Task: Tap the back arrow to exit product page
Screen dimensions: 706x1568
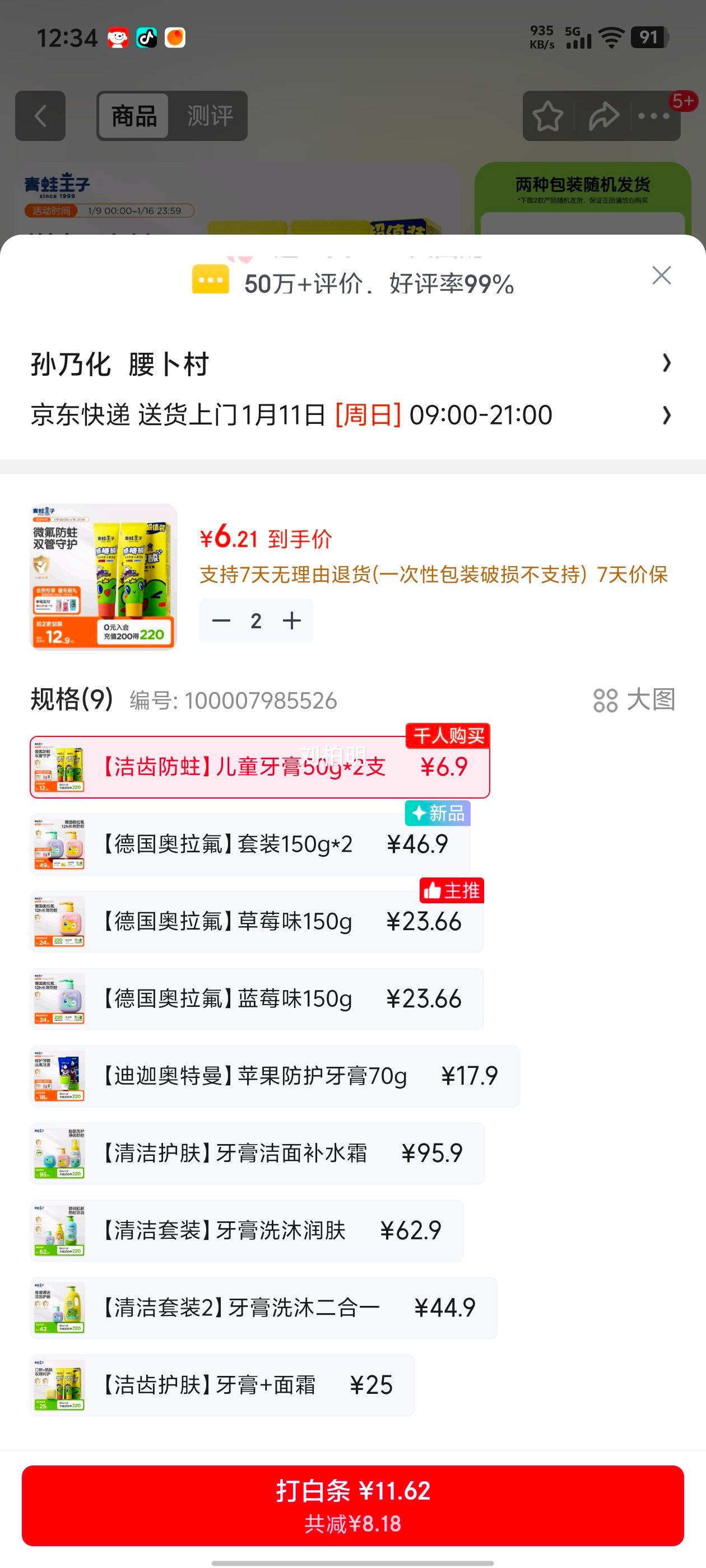Action: click(x=40, y=116)
